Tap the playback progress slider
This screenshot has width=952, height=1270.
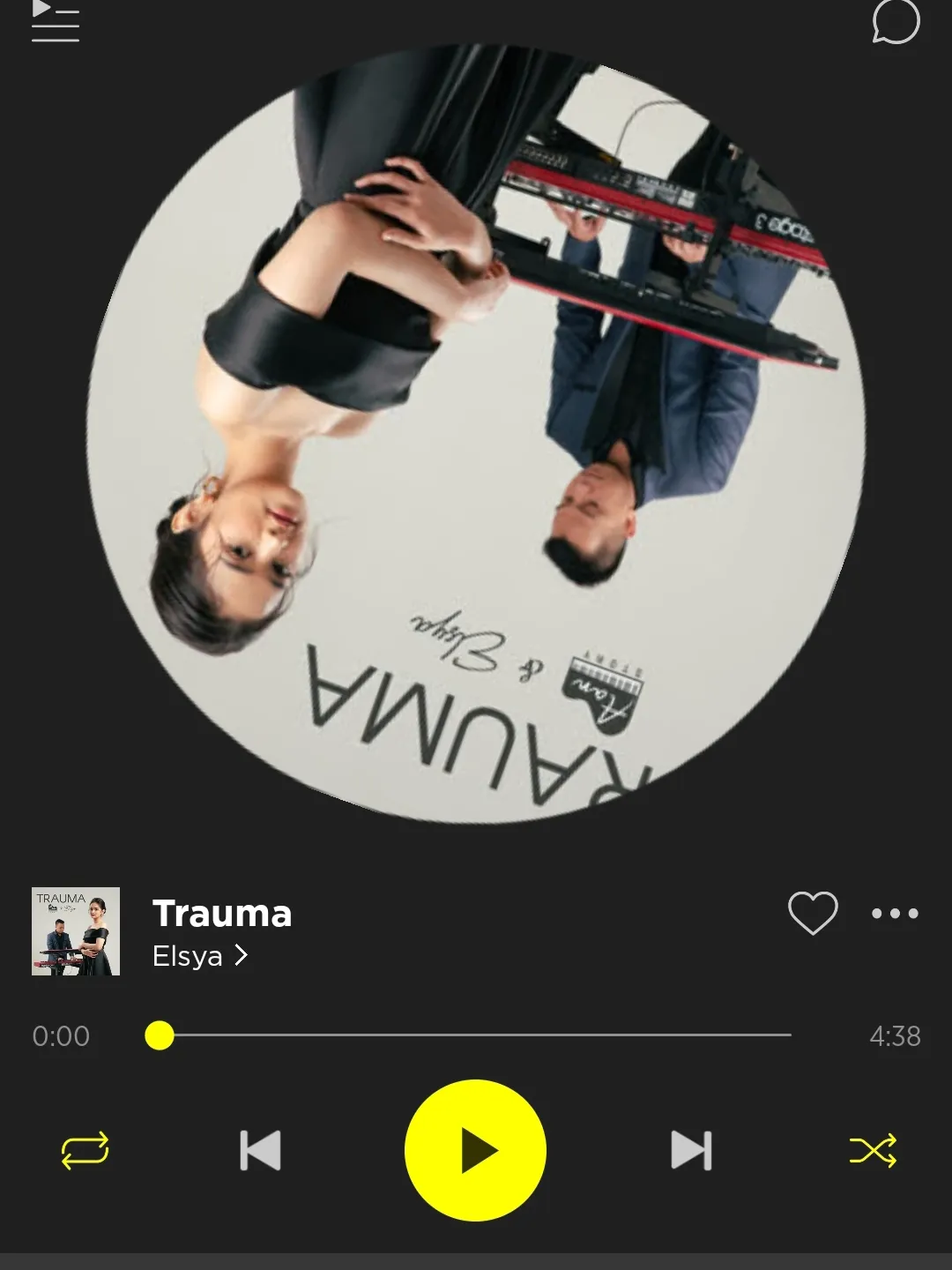click(476, 1035)
